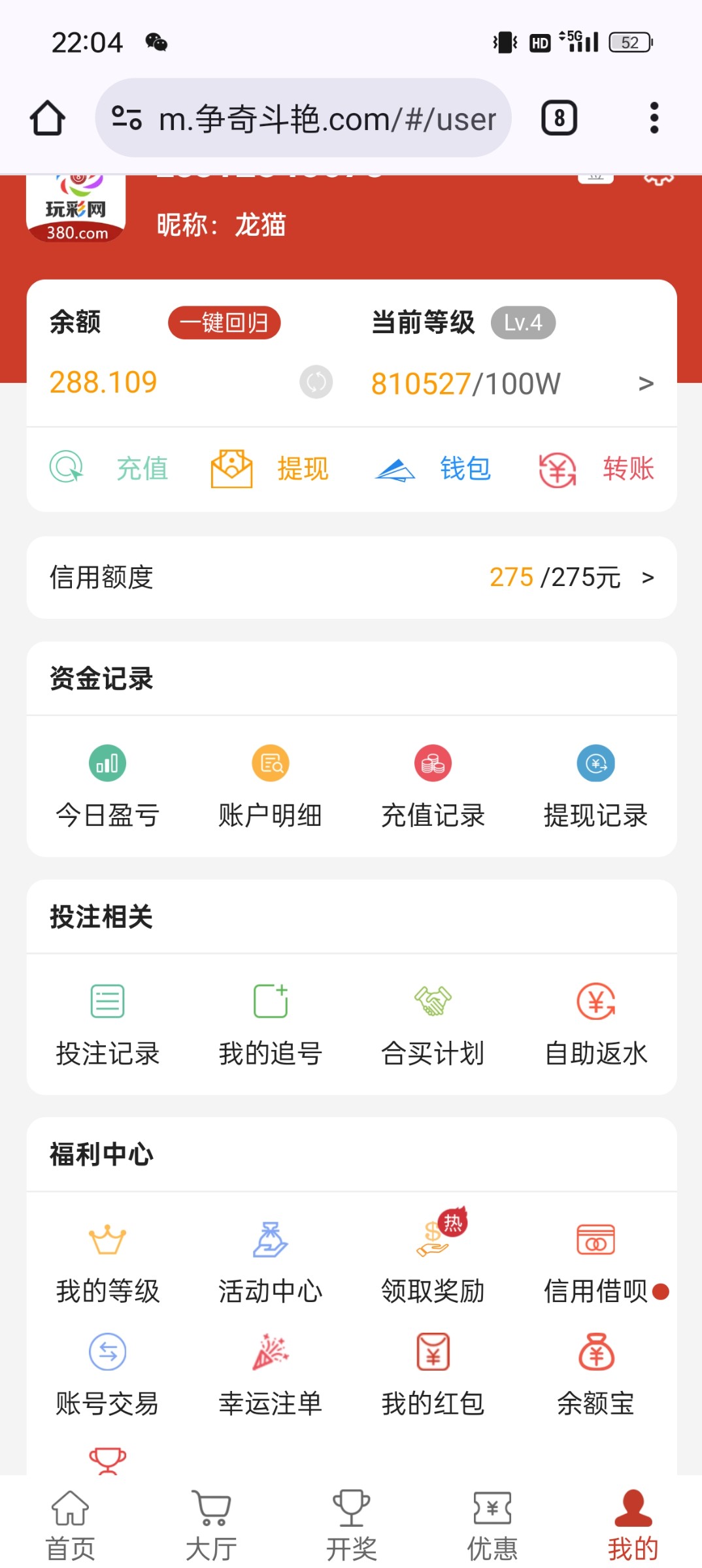Screen dimensions: 702x1568
Task: Open 我的红包
Action: click(433, 1375)
